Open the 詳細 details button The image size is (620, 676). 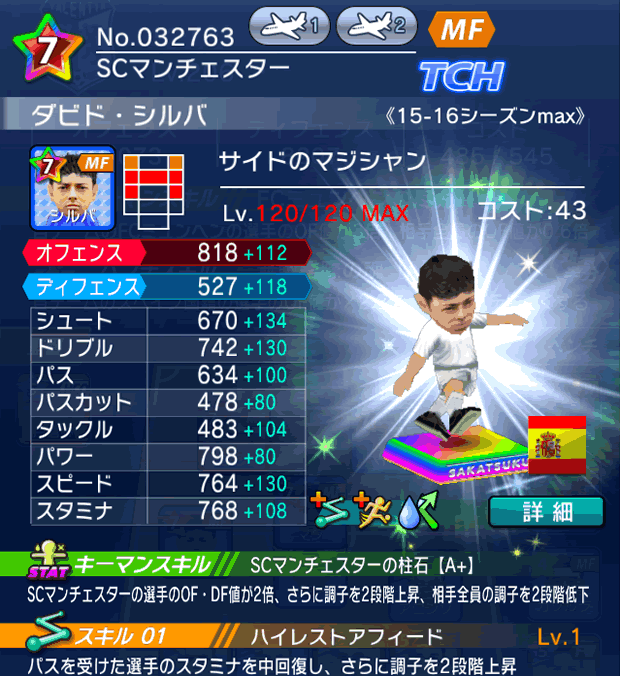pos(546,511)
